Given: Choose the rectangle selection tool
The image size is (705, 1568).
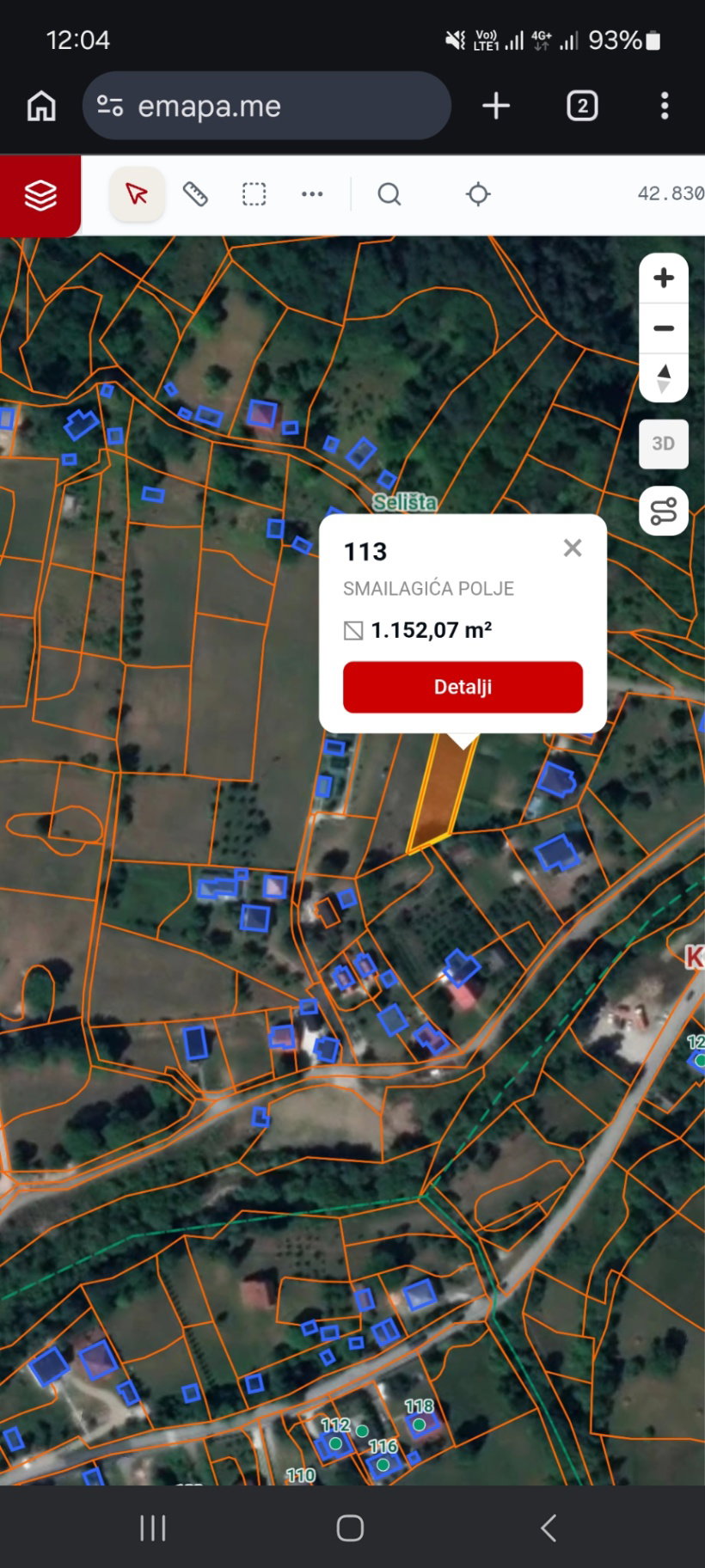Looking at the screenshot, I should point(254,194).
